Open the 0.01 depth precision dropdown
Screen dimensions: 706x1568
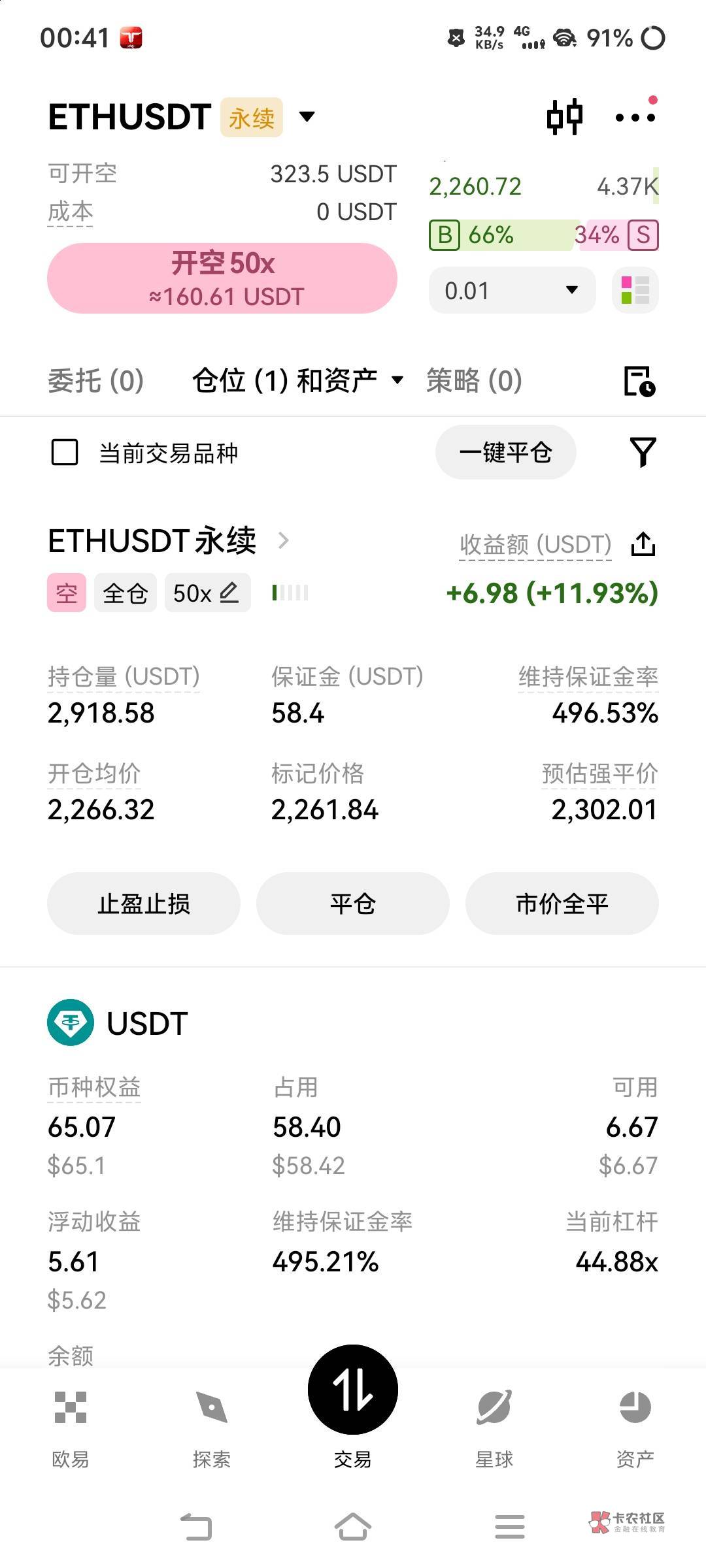(512, 290)
